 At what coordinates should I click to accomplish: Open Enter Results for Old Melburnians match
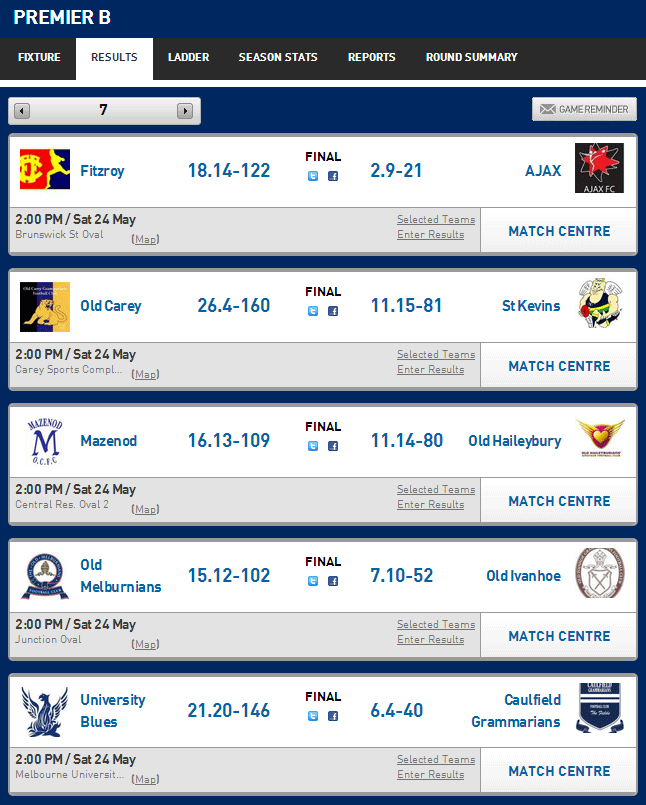[430, 639]
